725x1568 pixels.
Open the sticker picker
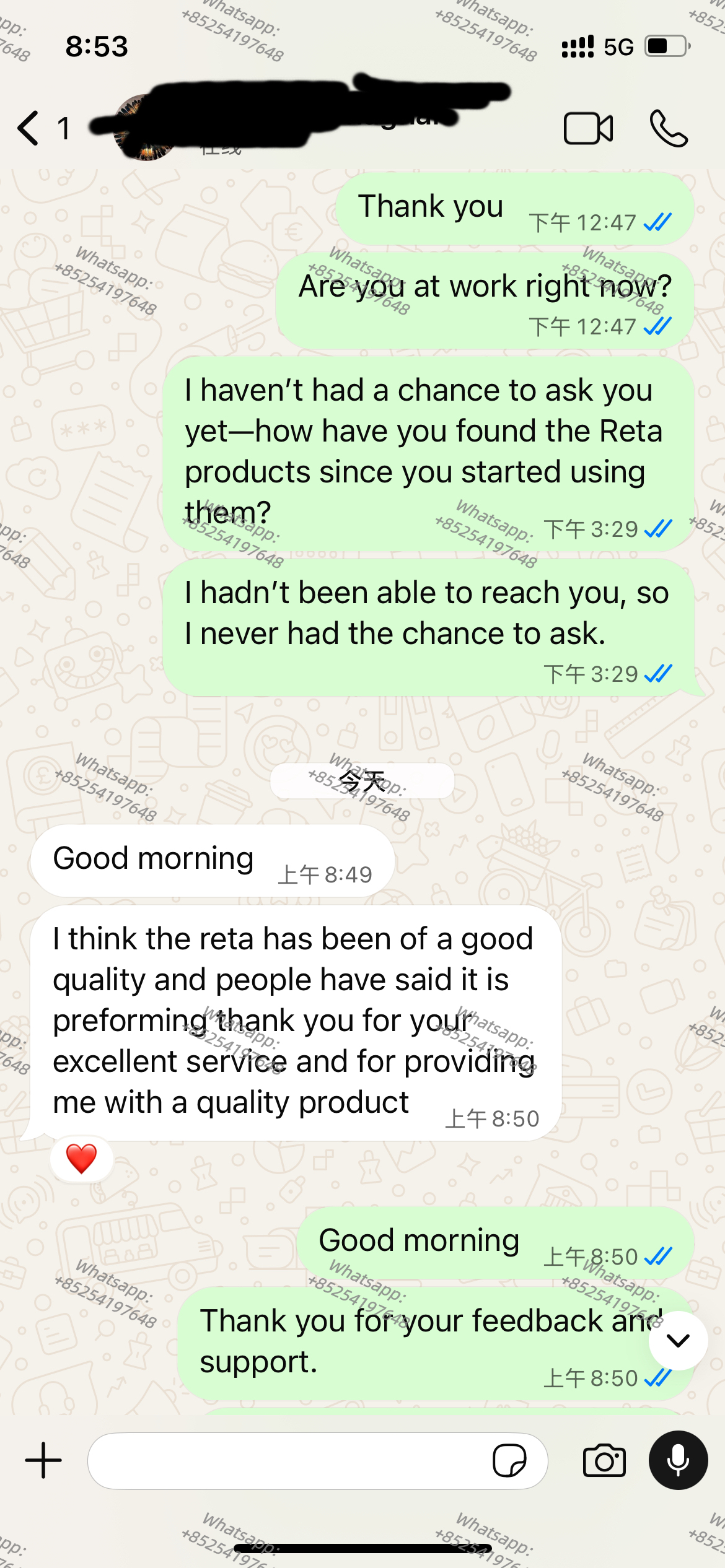[509, 1461]
